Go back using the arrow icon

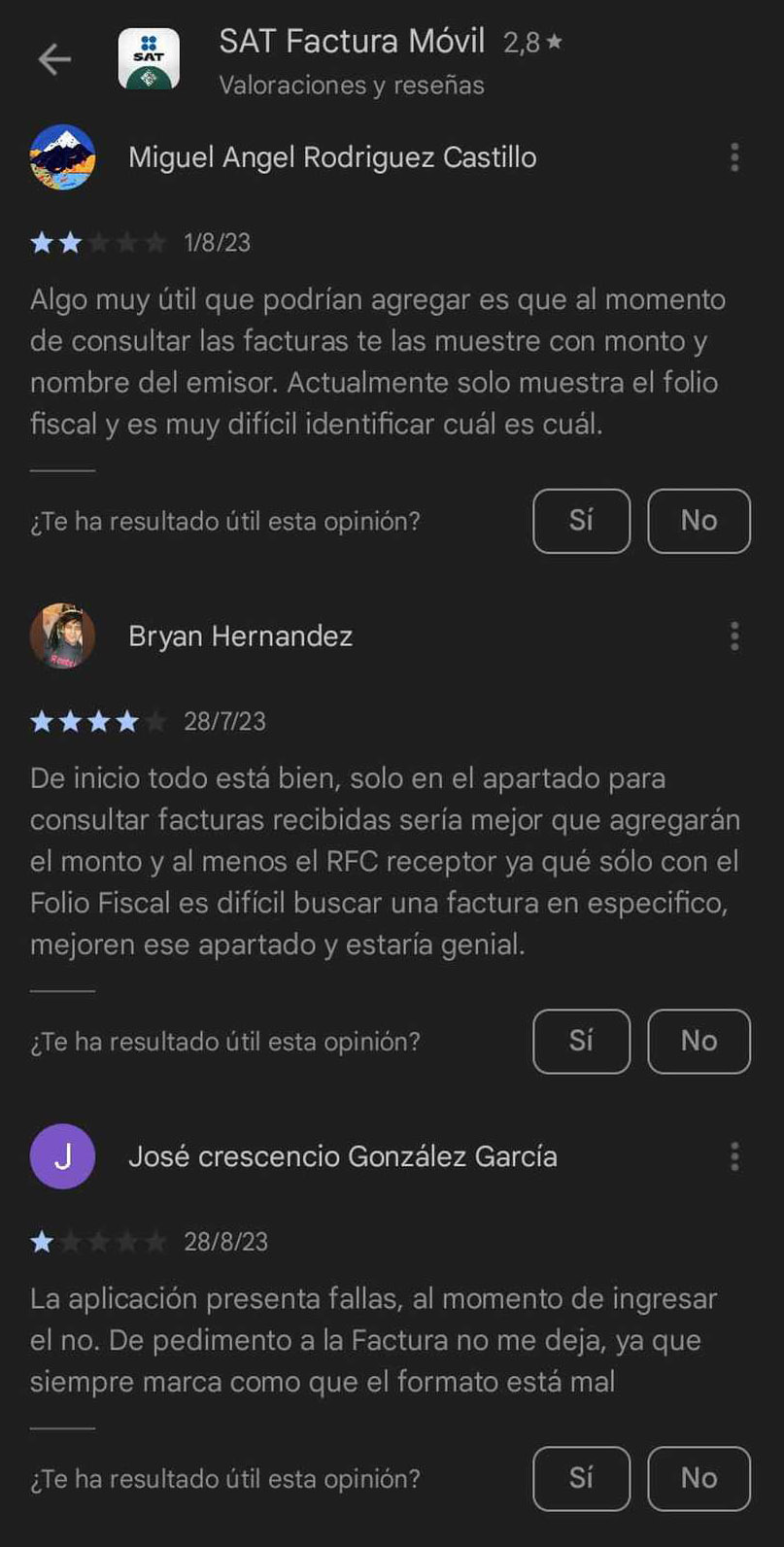click(x=54, y=60)
